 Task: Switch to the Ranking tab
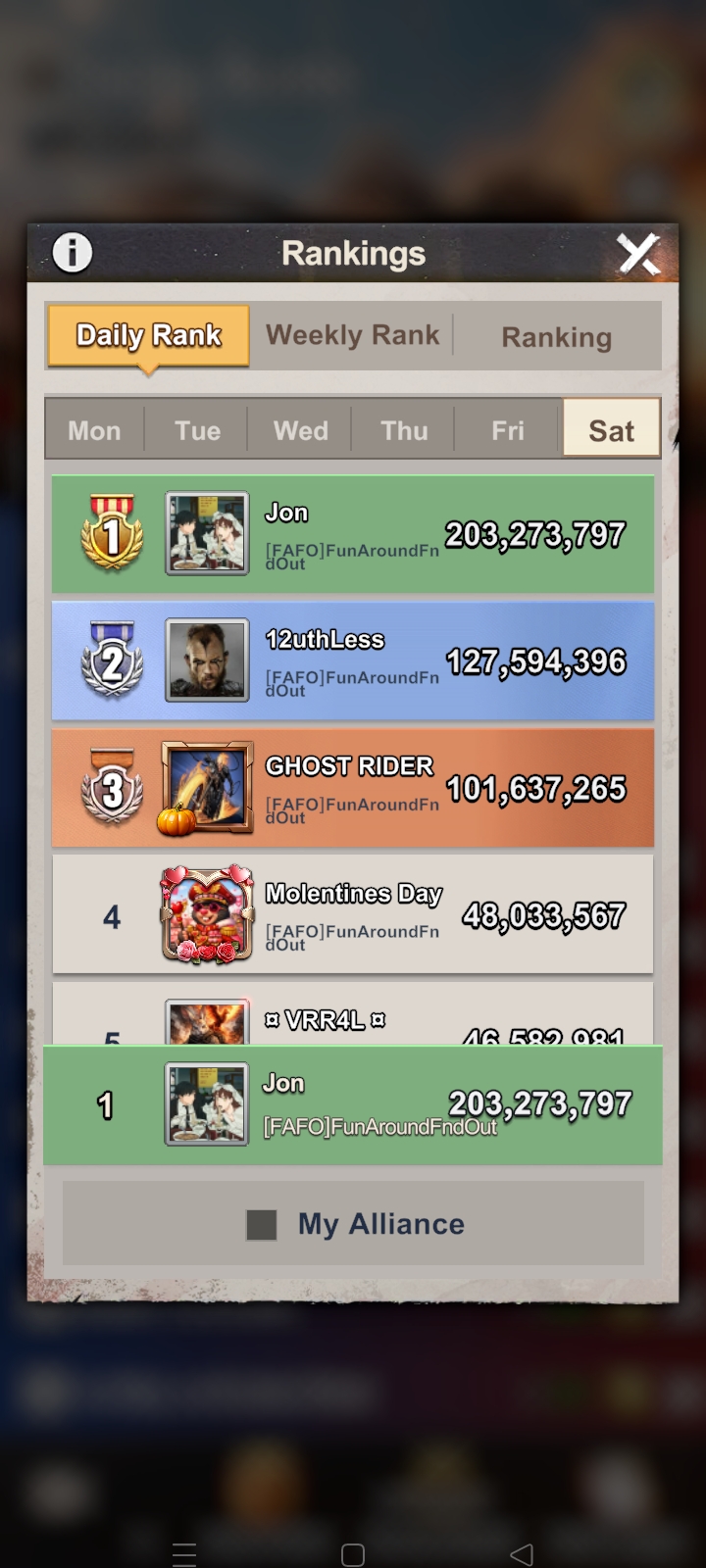coord(556,337)
